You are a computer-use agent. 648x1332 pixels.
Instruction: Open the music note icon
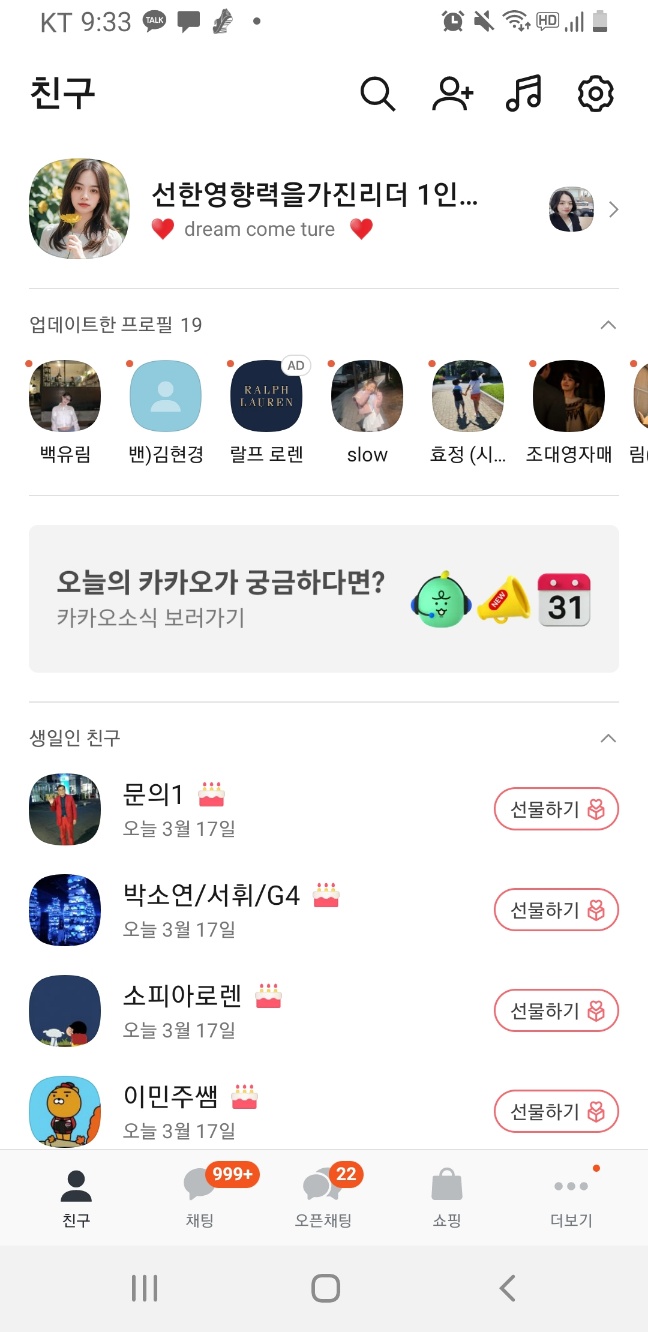click(524, 94)
